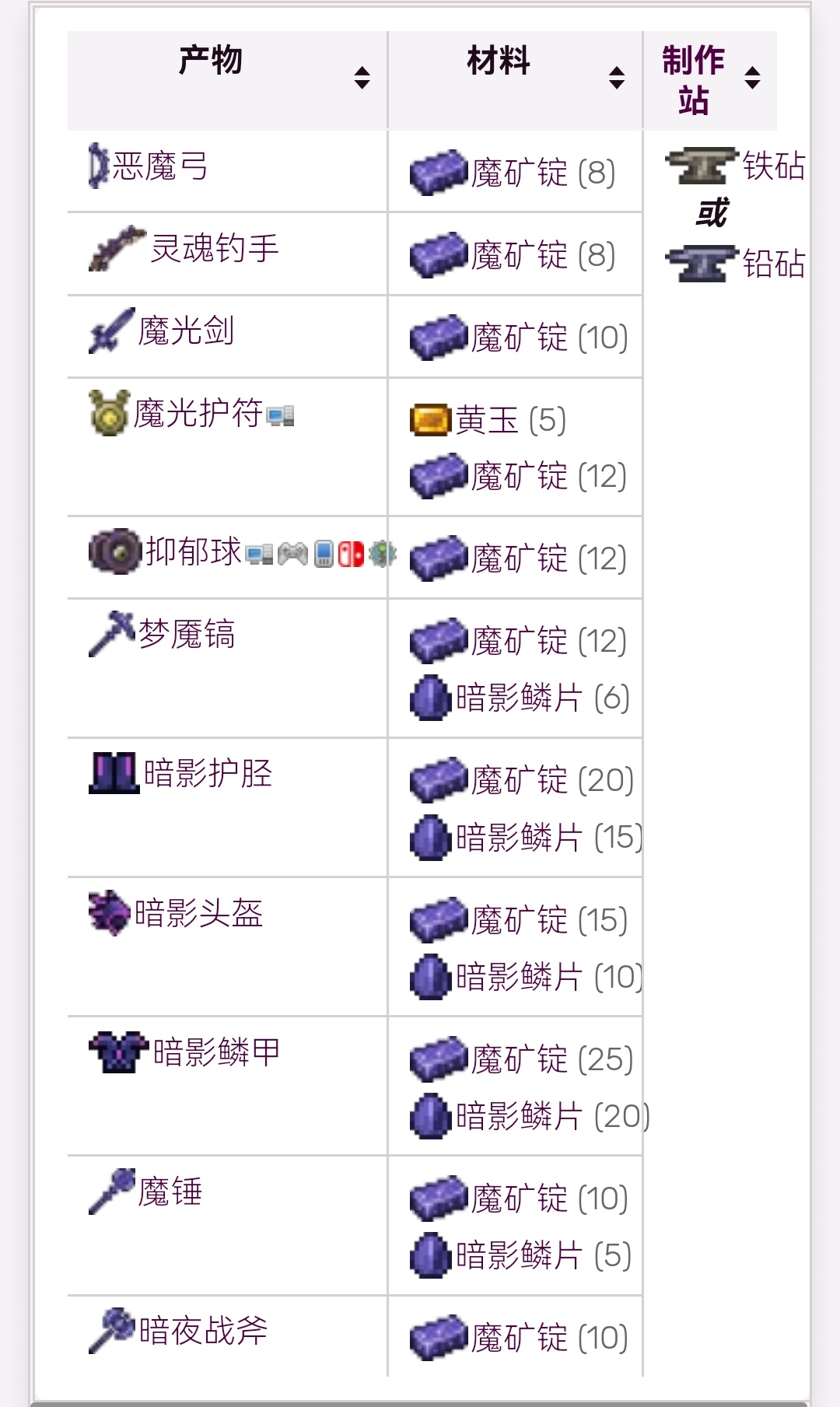Open the 魔锤 link
Viewport: 840px width, 1407px height.
tap(170, 1192)
